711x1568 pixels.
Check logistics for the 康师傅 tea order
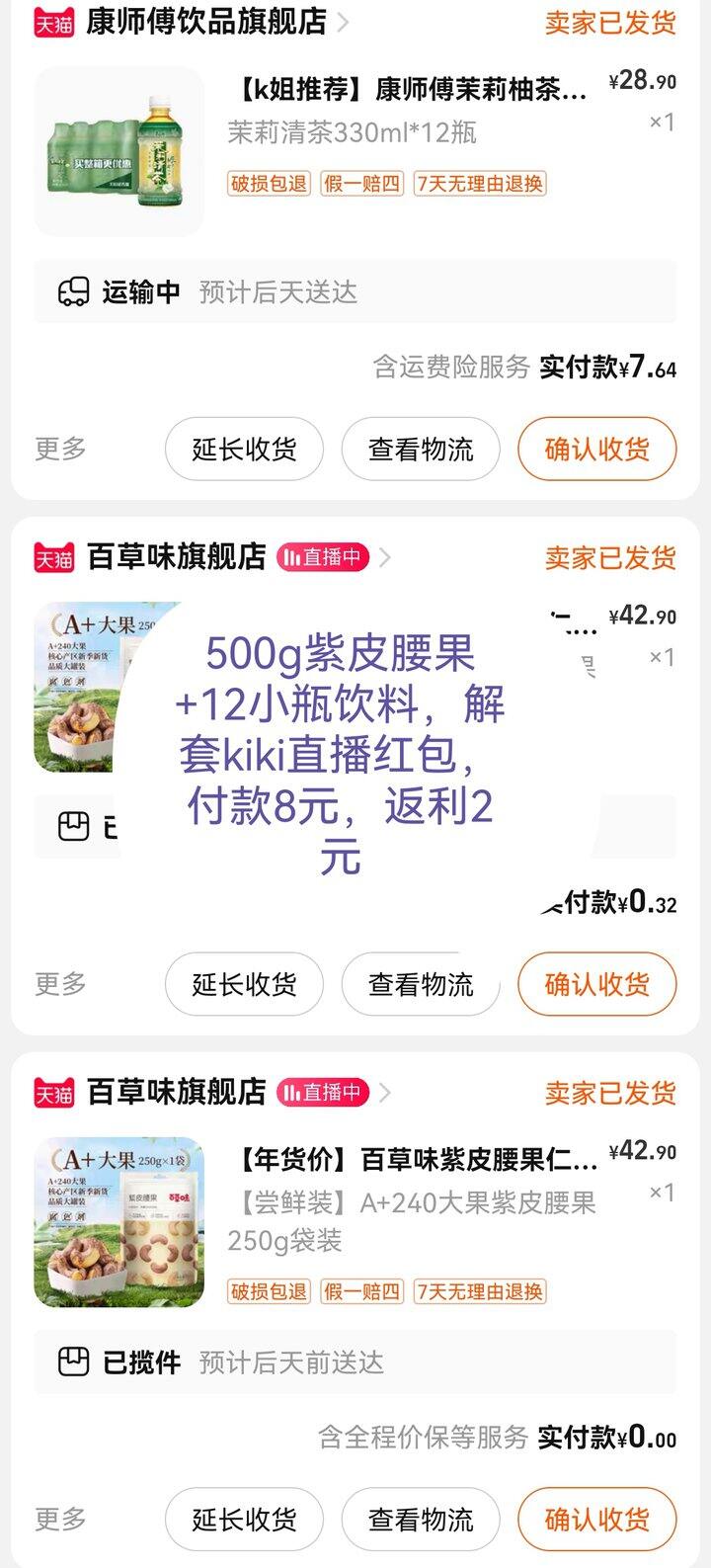[x=421, y=450]
